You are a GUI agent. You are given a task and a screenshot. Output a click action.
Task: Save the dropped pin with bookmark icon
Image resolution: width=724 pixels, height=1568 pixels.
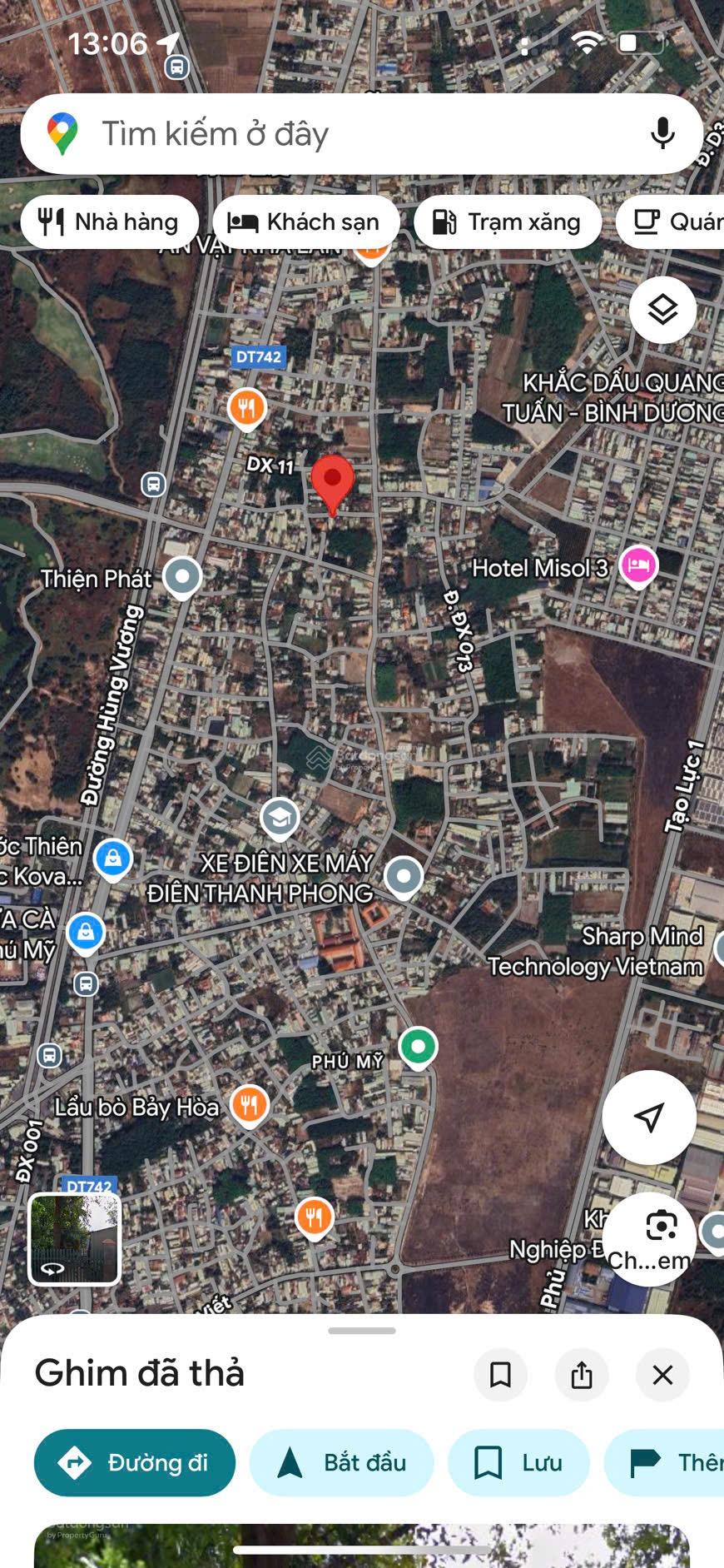click(500, 1375)
